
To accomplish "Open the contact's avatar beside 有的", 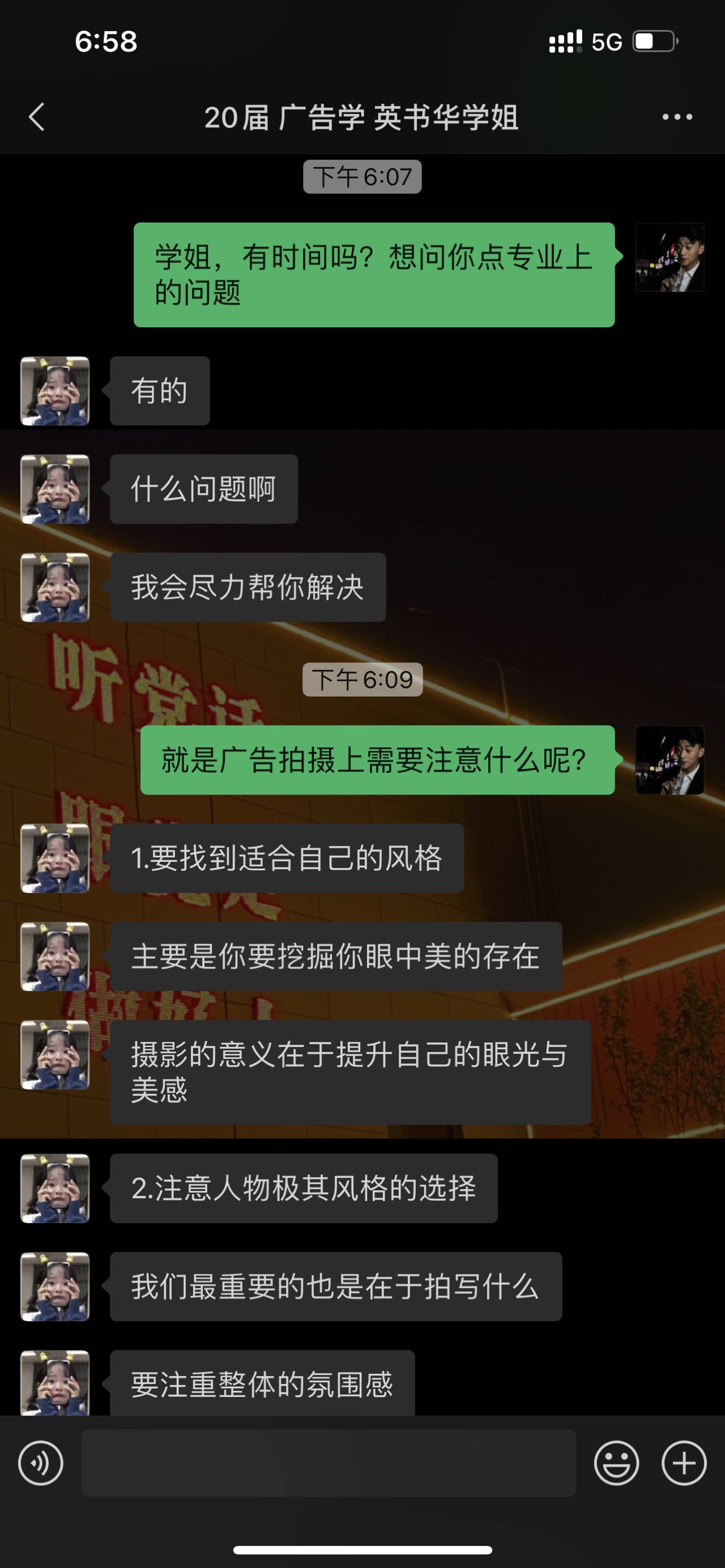I will (x=55, y=391).
